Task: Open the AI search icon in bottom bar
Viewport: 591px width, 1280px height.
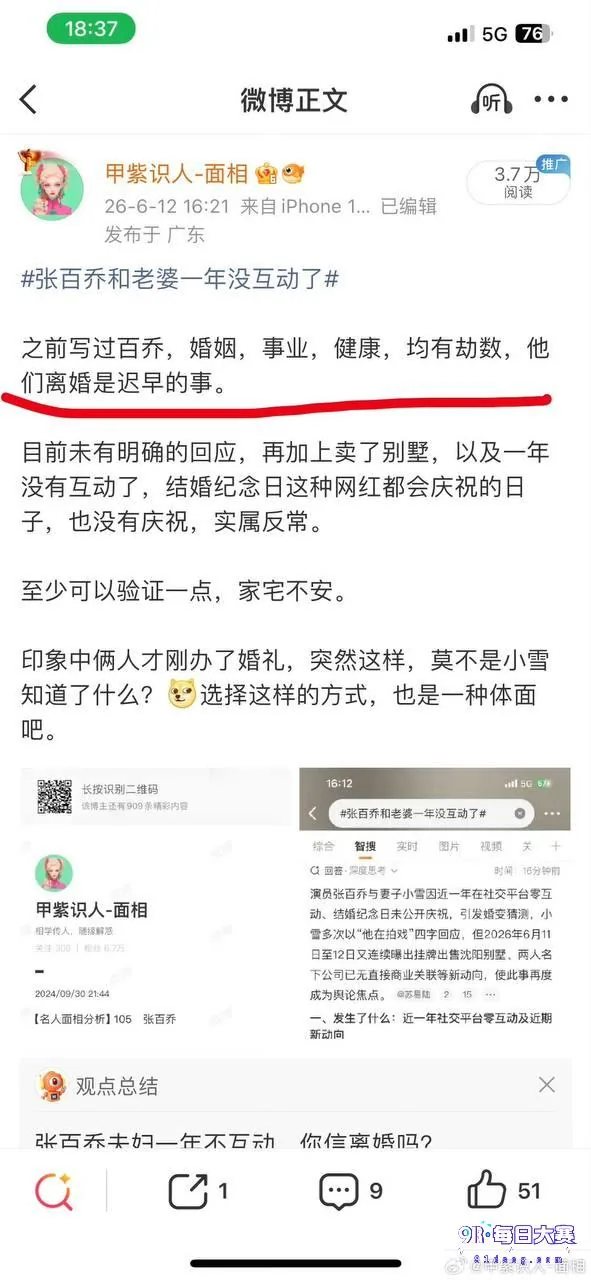Action: coord(52,1191)
